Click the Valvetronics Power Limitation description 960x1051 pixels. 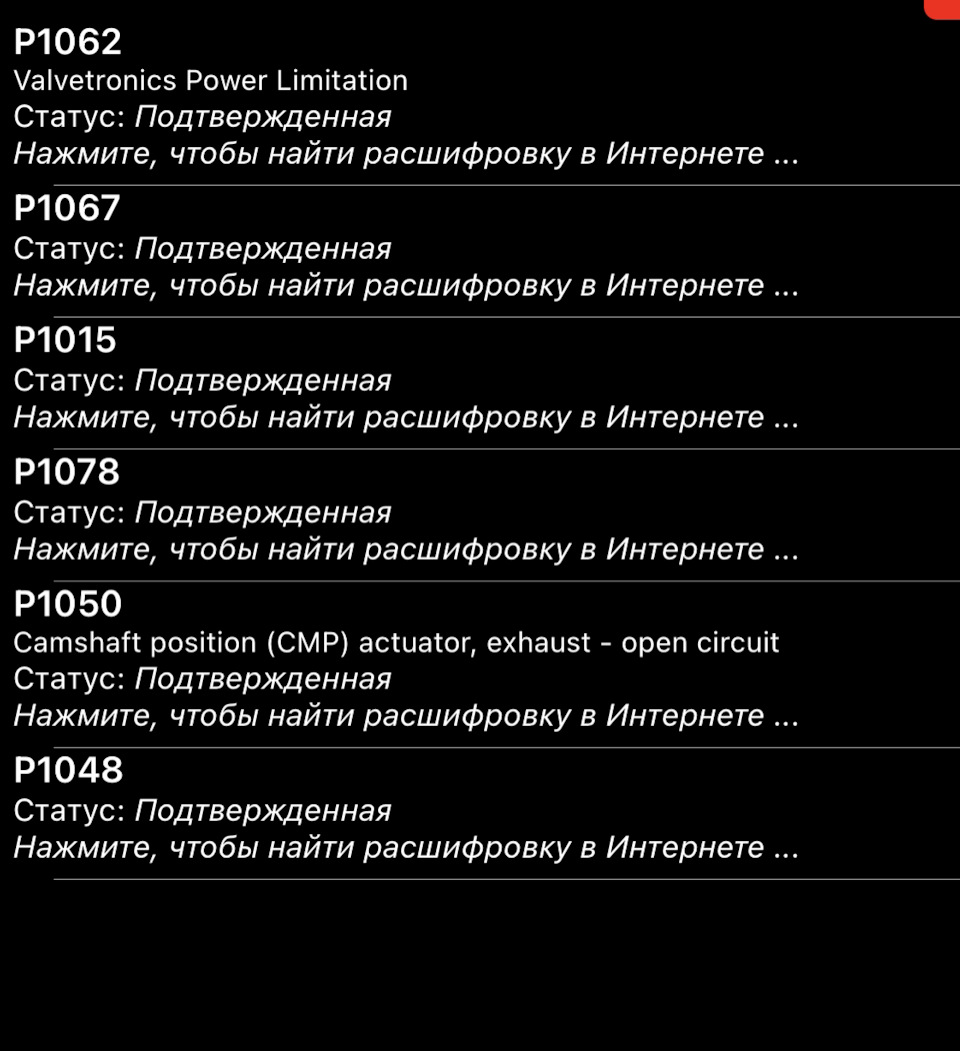click(210, 81)
